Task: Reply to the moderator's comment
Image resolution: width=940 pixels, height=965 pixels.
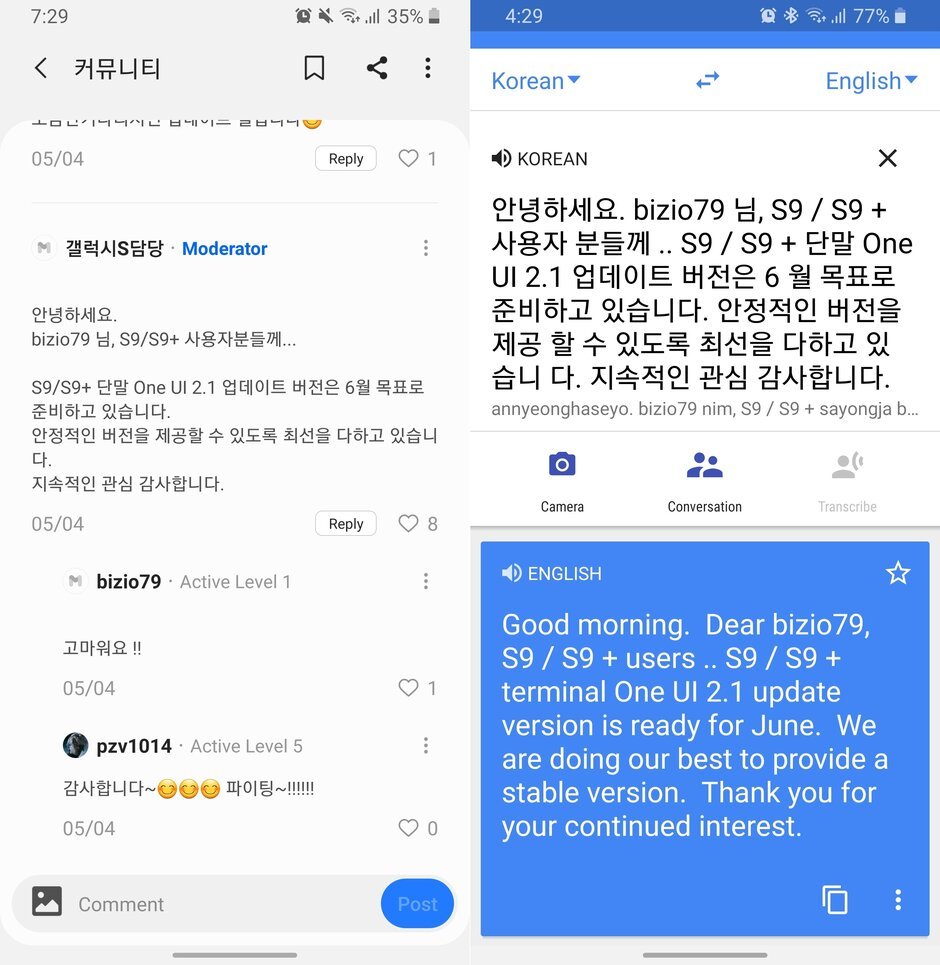Action: [345, 523]
